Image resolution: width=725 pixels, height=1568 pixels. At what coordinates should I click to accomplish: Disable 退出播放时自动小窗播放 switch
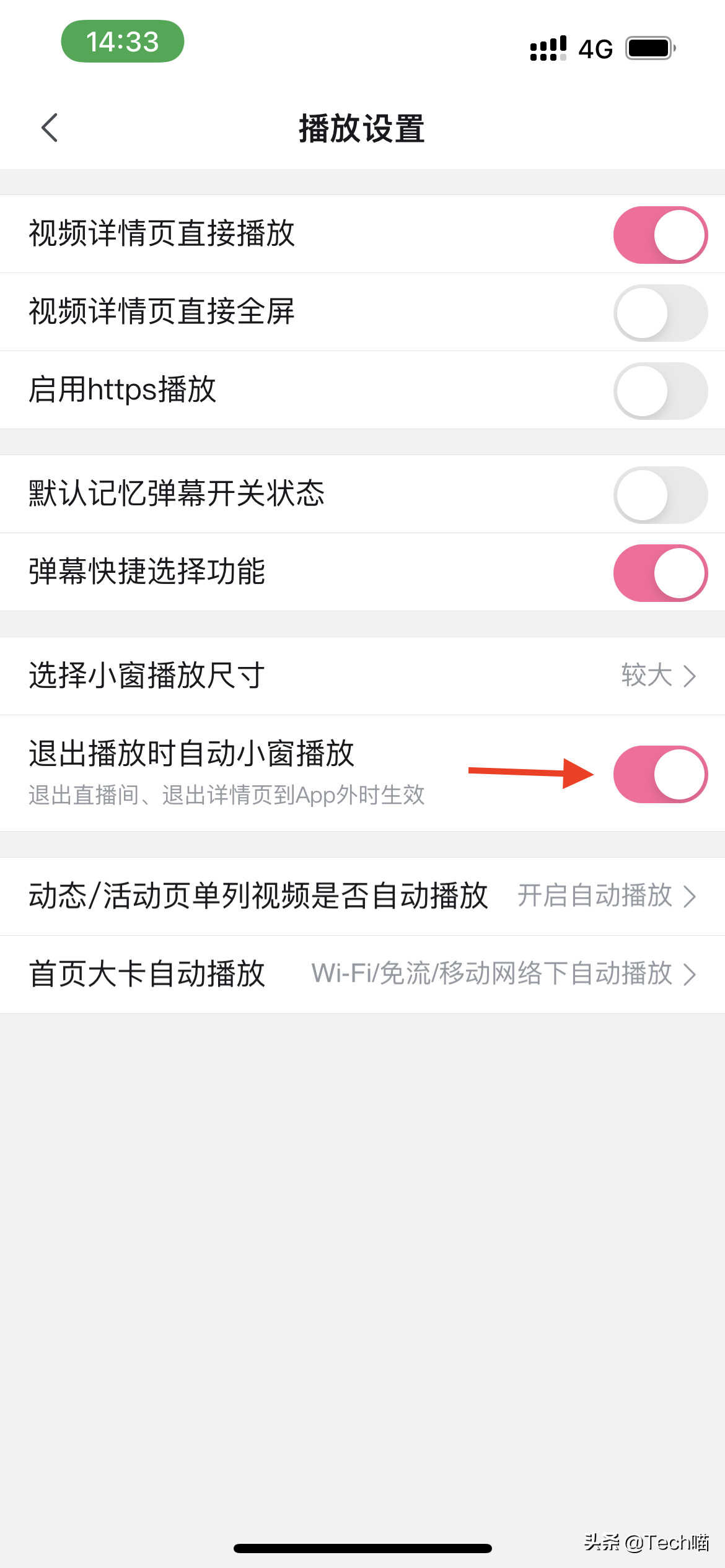(660, 774)
